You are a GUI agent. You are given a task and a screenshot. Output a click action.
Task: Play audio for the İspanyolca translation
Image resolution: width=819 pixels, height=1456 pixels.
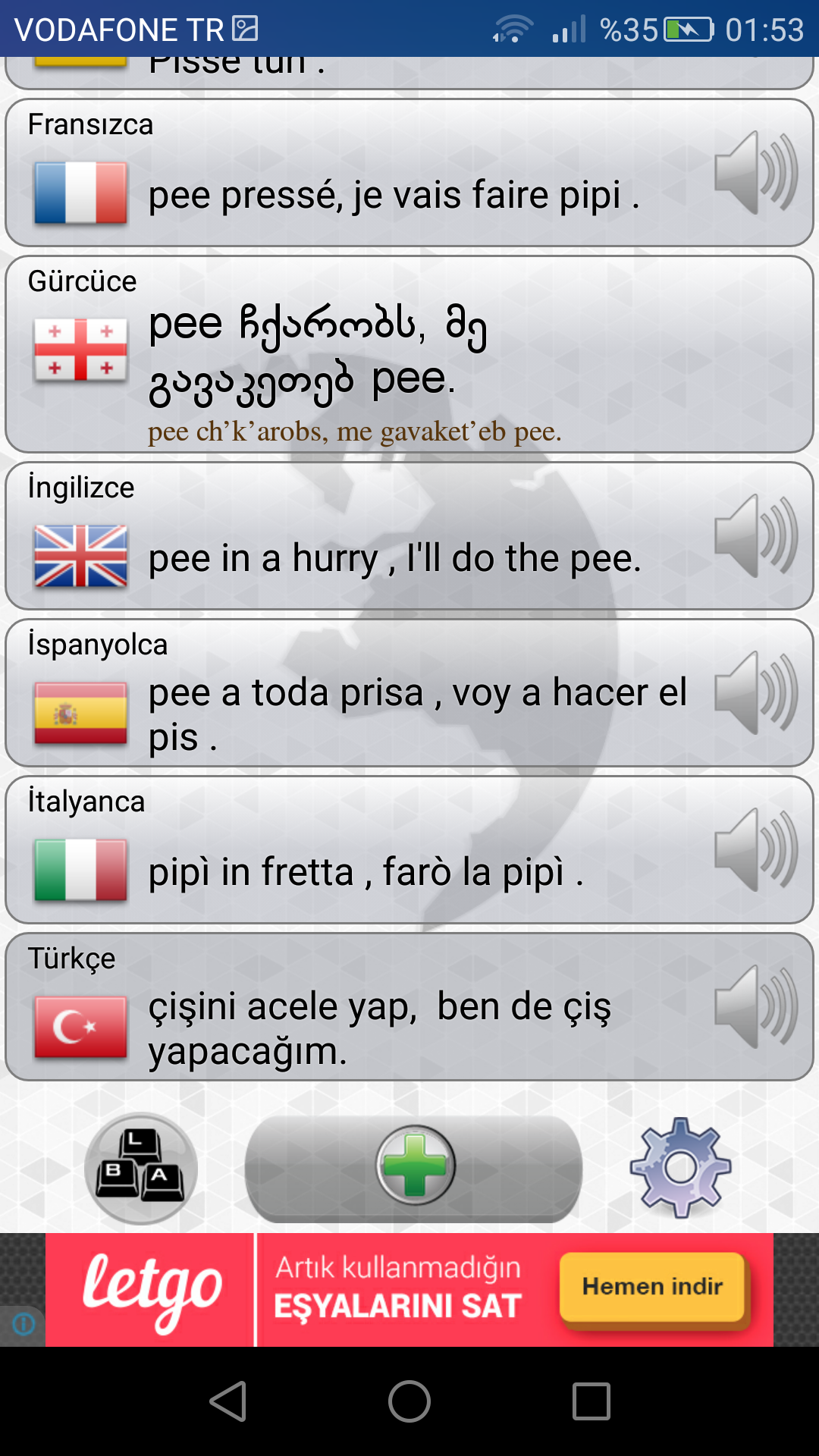[756, 693]
